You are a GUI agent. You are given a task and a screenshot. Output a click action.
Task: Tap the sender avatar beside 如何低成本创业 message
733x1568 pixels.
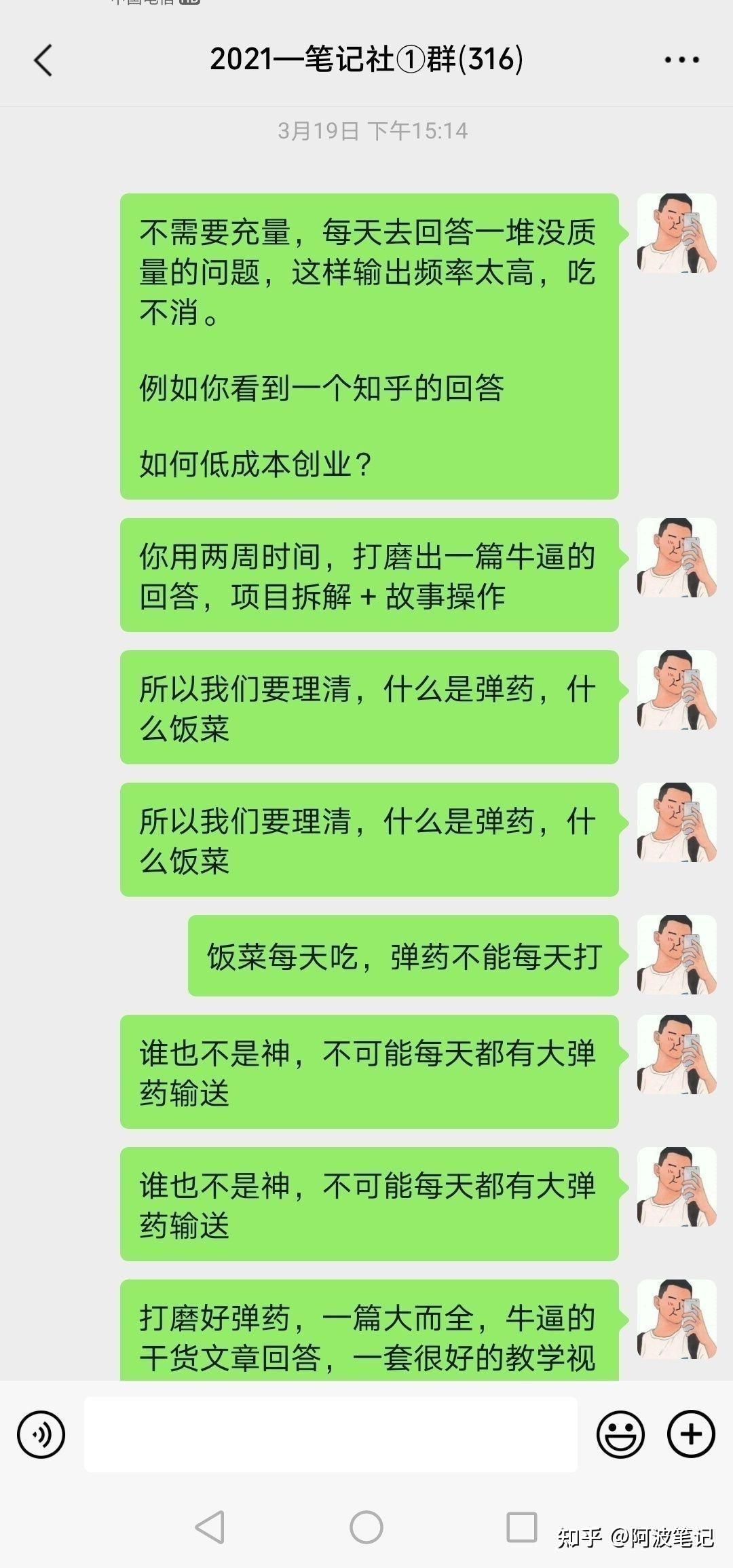click(676, 234)
